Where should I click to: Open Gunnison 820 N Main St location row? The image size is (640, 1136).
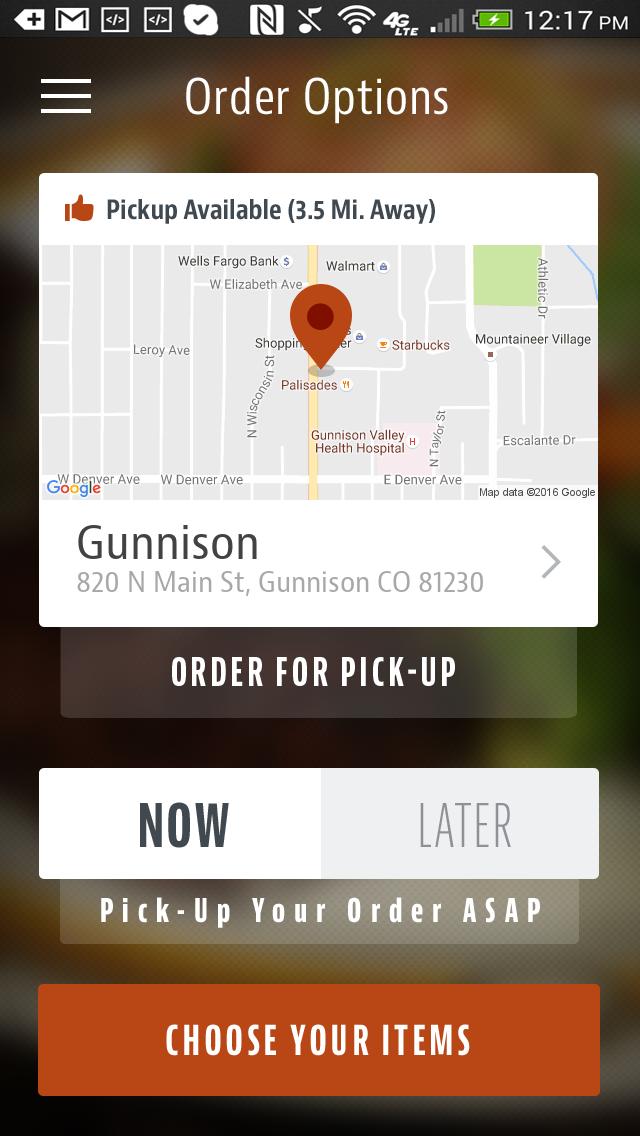click(318, 563)
